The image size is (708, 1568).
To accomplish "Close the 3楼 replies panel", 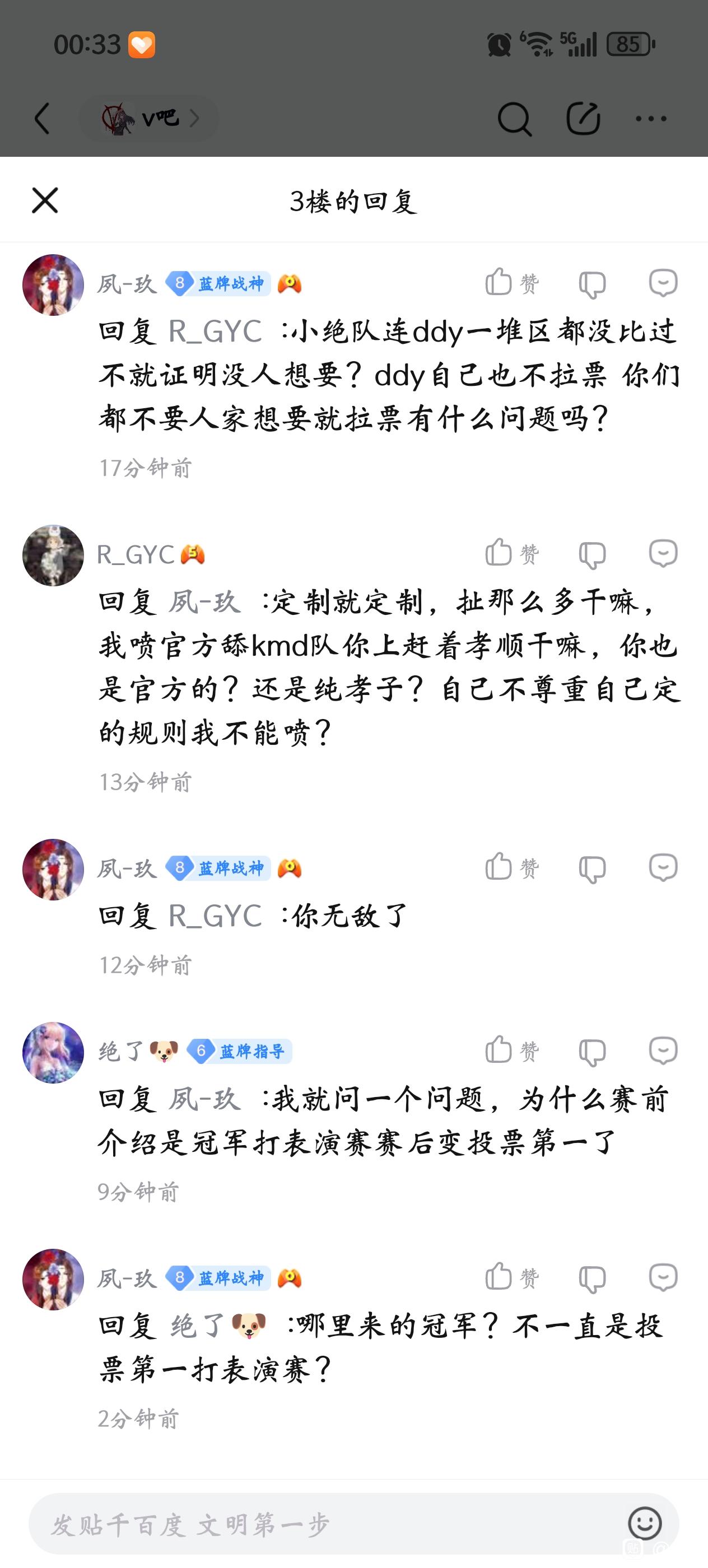I will (44, 200).
